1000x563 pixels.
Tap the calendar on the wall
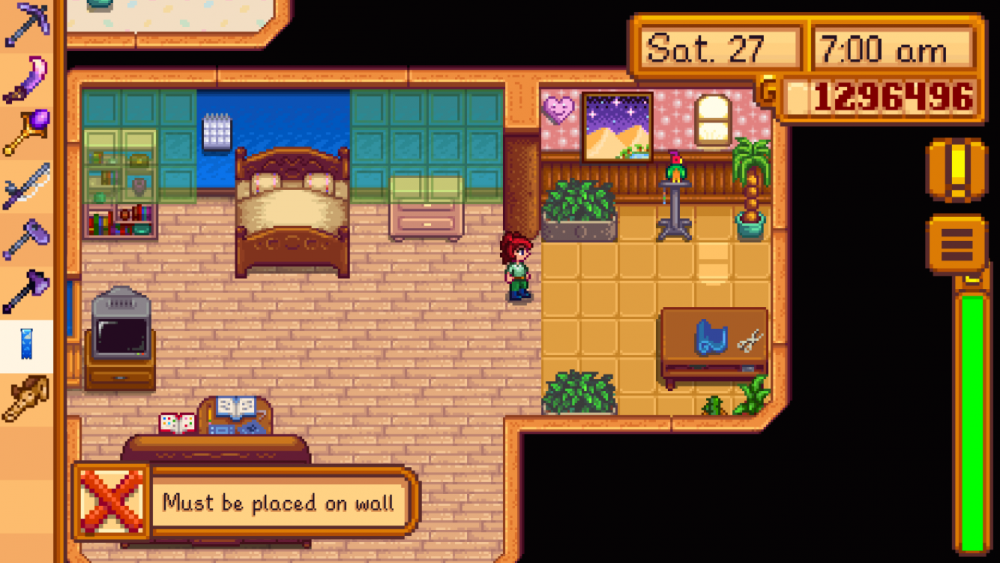click(216, 133)
